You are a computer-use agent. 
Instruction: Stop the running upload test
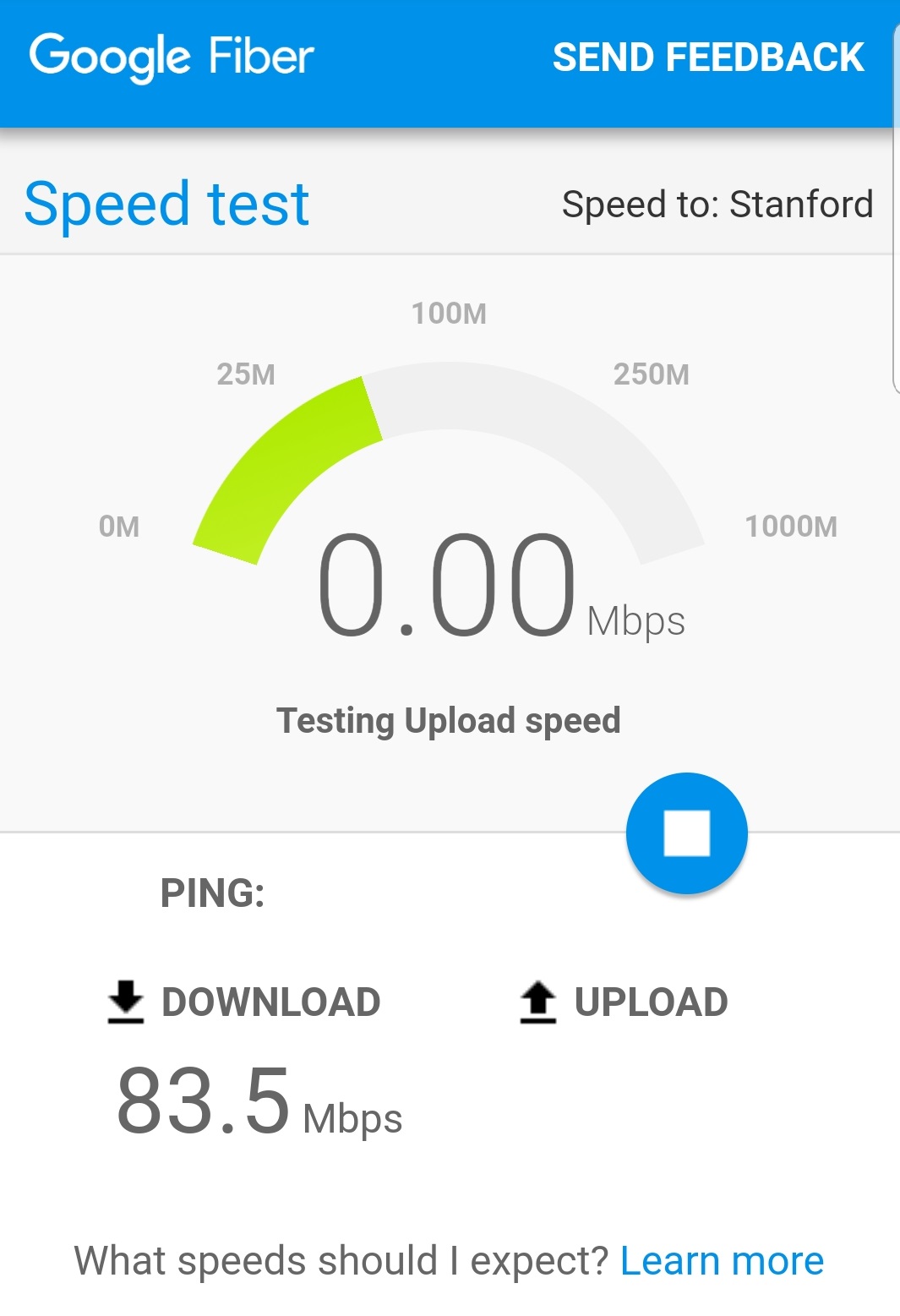click(x=687, y=833)
